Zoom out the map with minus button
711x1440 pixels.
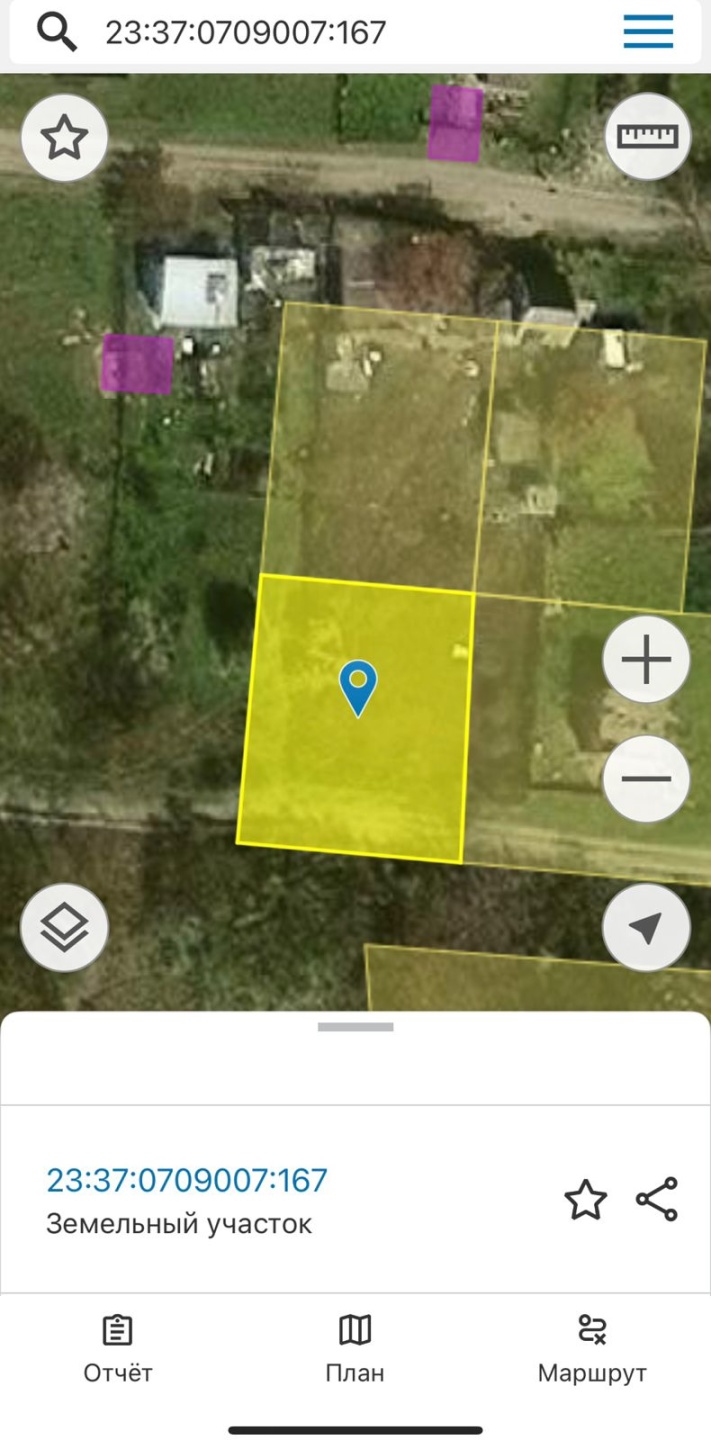pyautogui.click(x=646, y=778)
